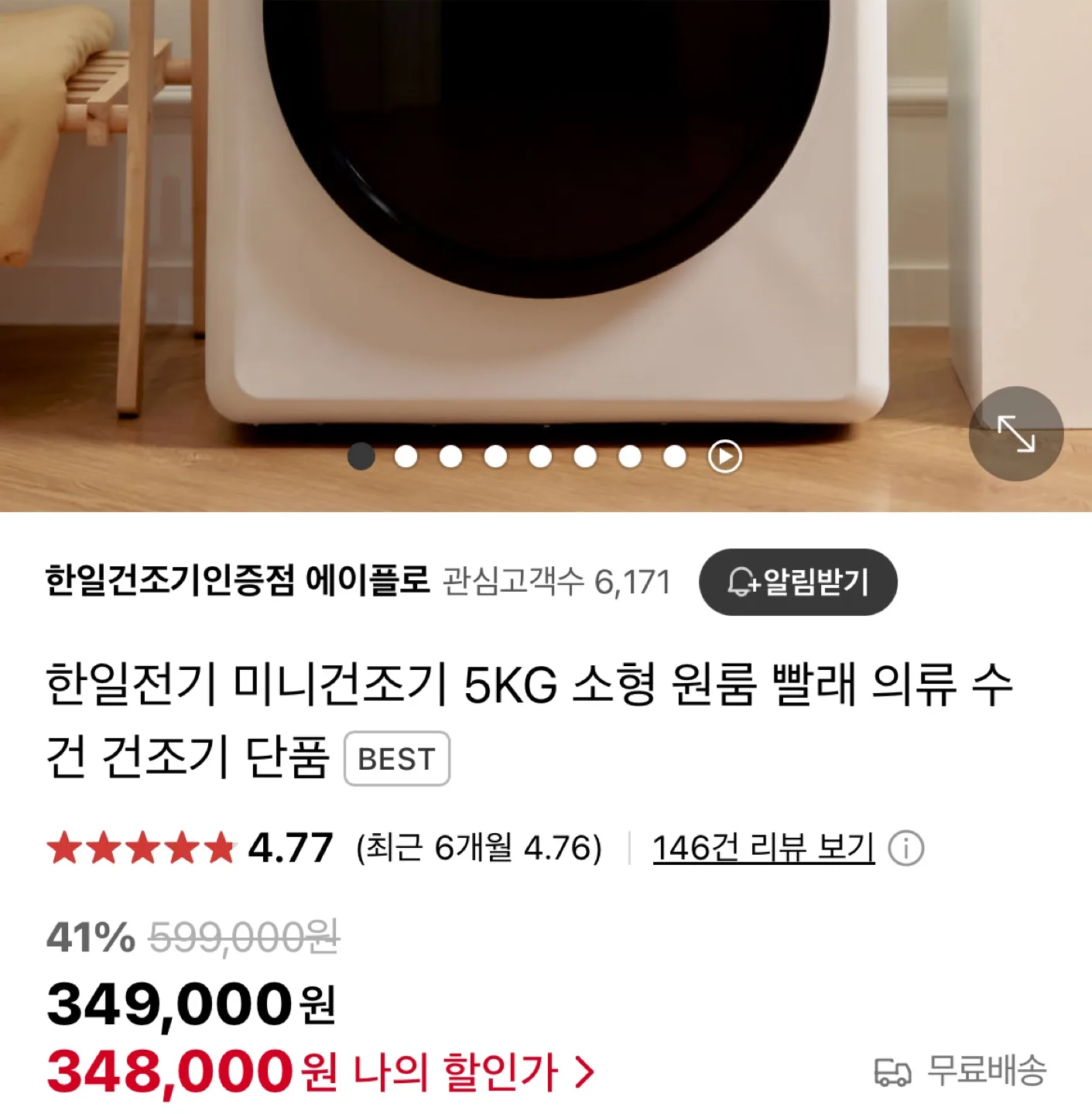Open 146건 리뷰 보기 review list
This screenshot has height=1114, width=1092.
coord(763,846)
